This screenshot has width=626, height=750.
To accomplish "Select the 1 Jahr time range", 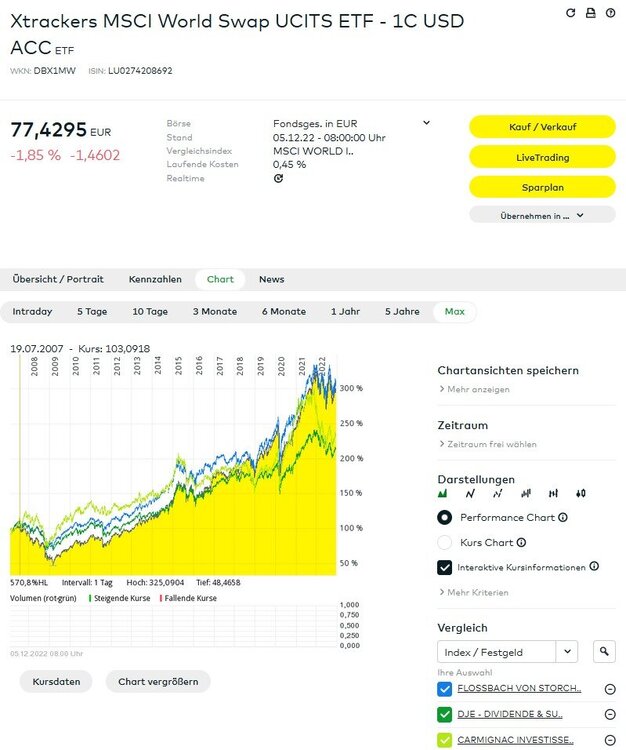I will click(x=345, y=311).
